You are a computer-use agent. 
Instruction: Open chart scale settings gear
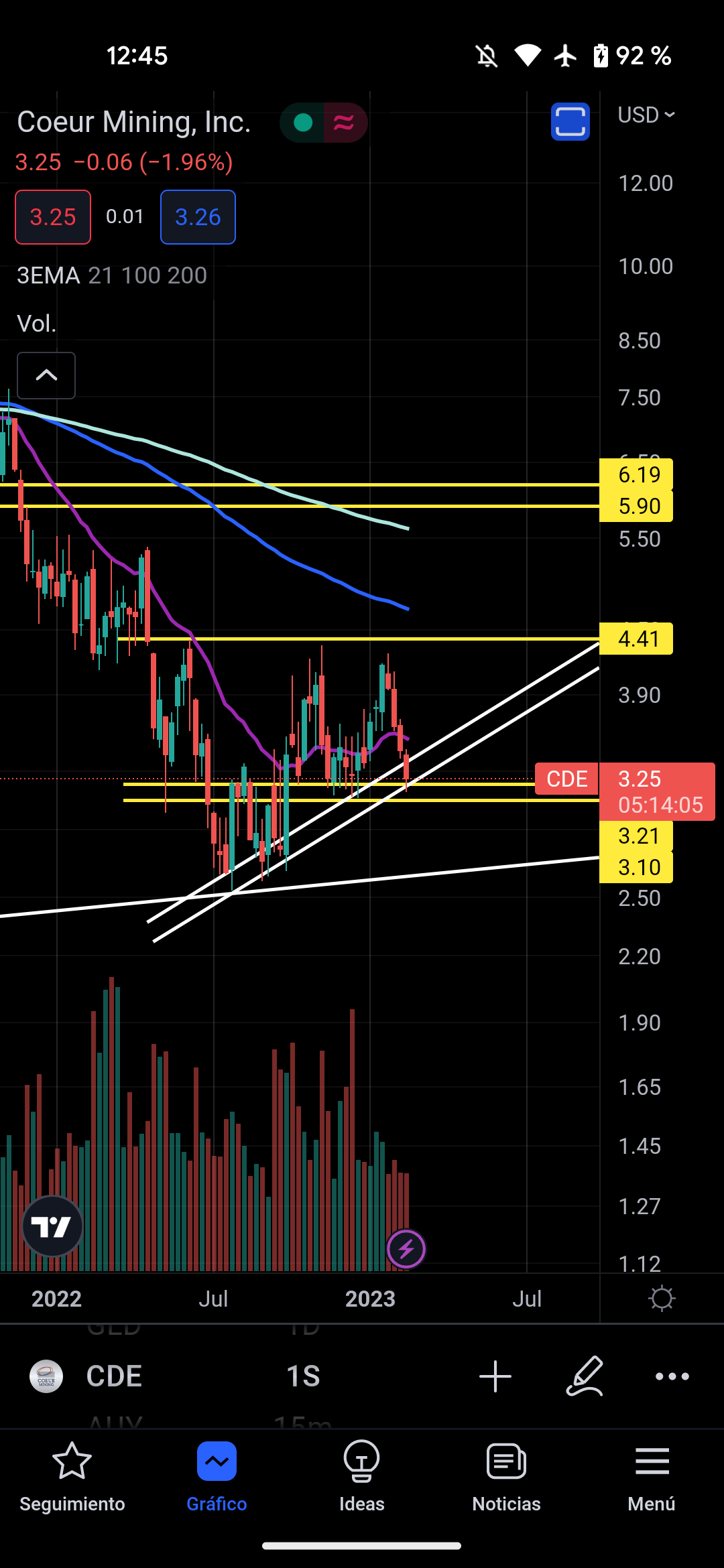[x=662, y=1299]
